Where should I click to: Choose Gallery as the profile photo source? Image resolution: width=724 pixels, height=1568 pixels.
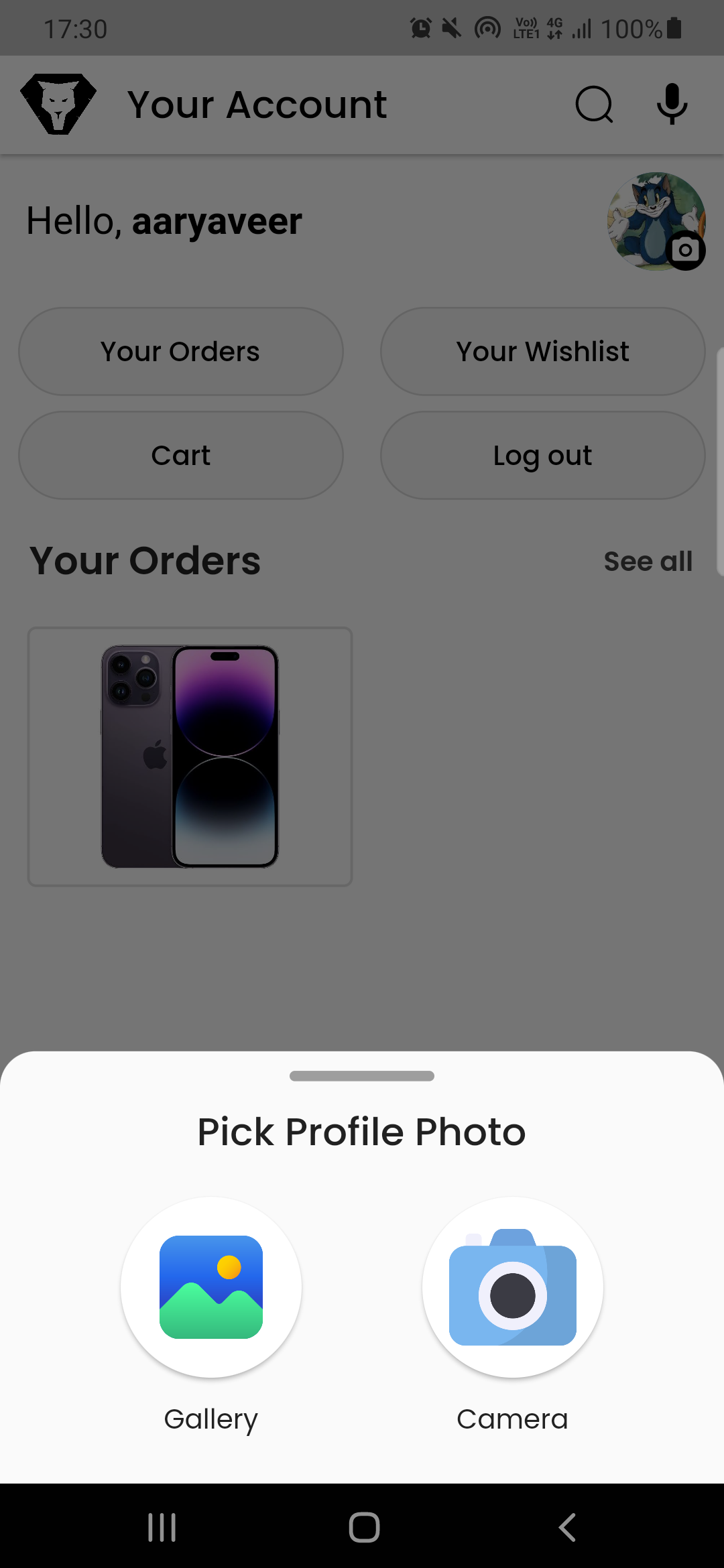point(211,1287)
